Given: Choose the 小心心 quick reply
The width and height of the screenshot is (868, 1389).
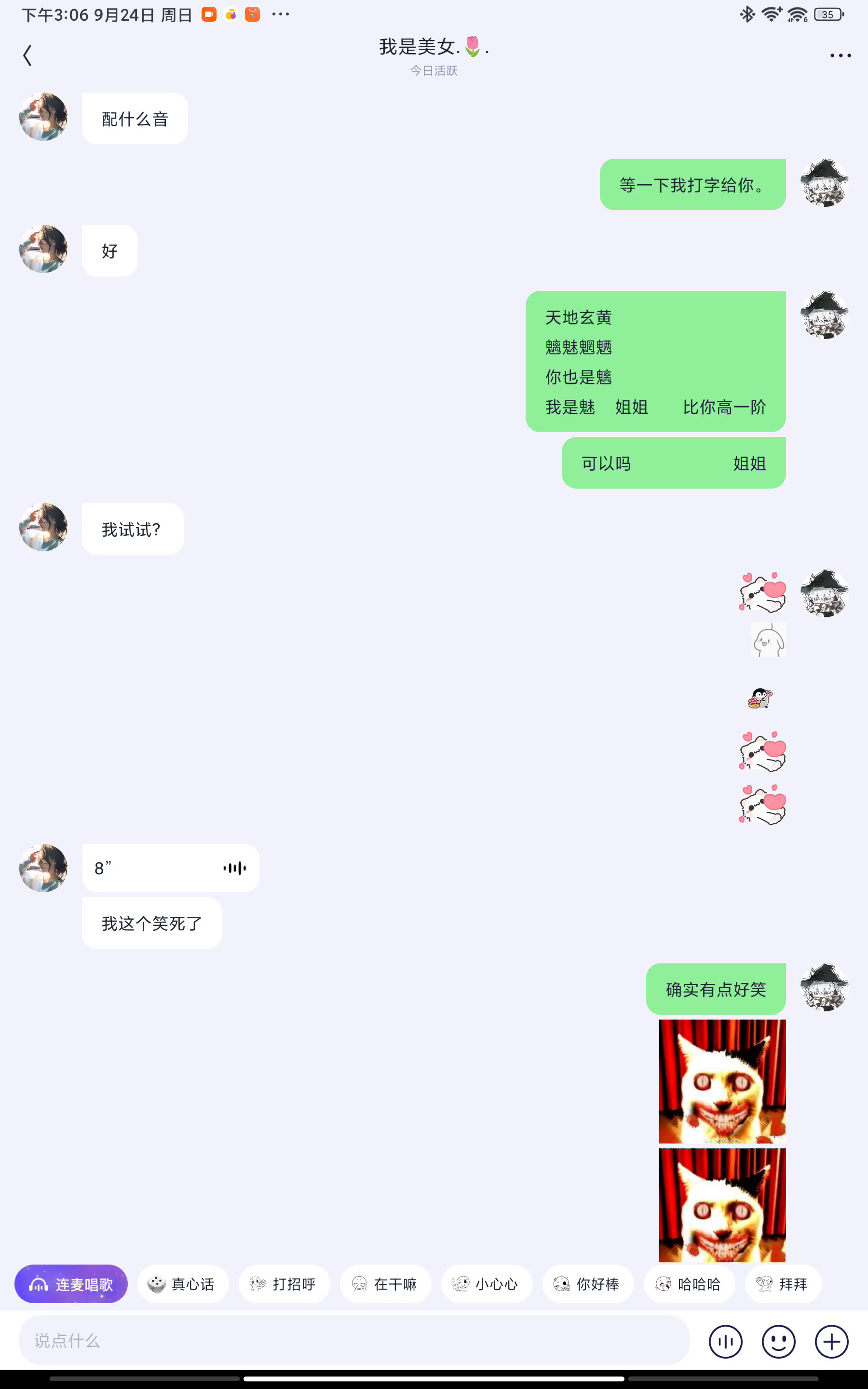Looking at the screenshot, I should pyautogui.click(x=486, y=1284).
